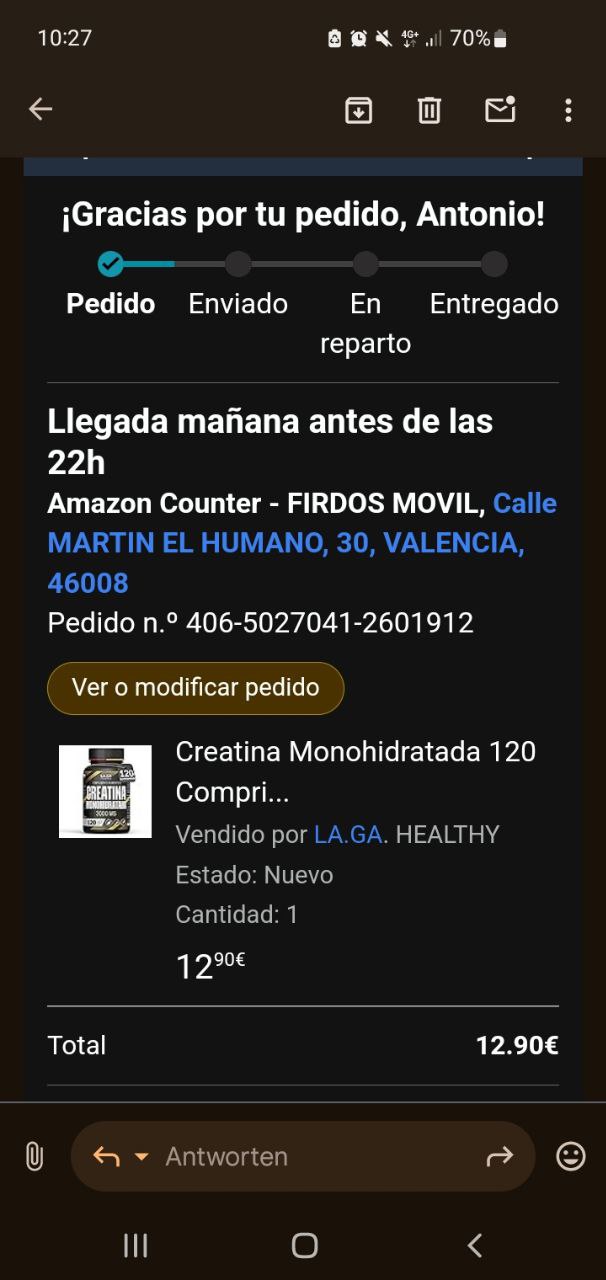This screenshot has height=1280, width=606.
Task: Open the LA.GA seller link
Action: click(347, 835)
